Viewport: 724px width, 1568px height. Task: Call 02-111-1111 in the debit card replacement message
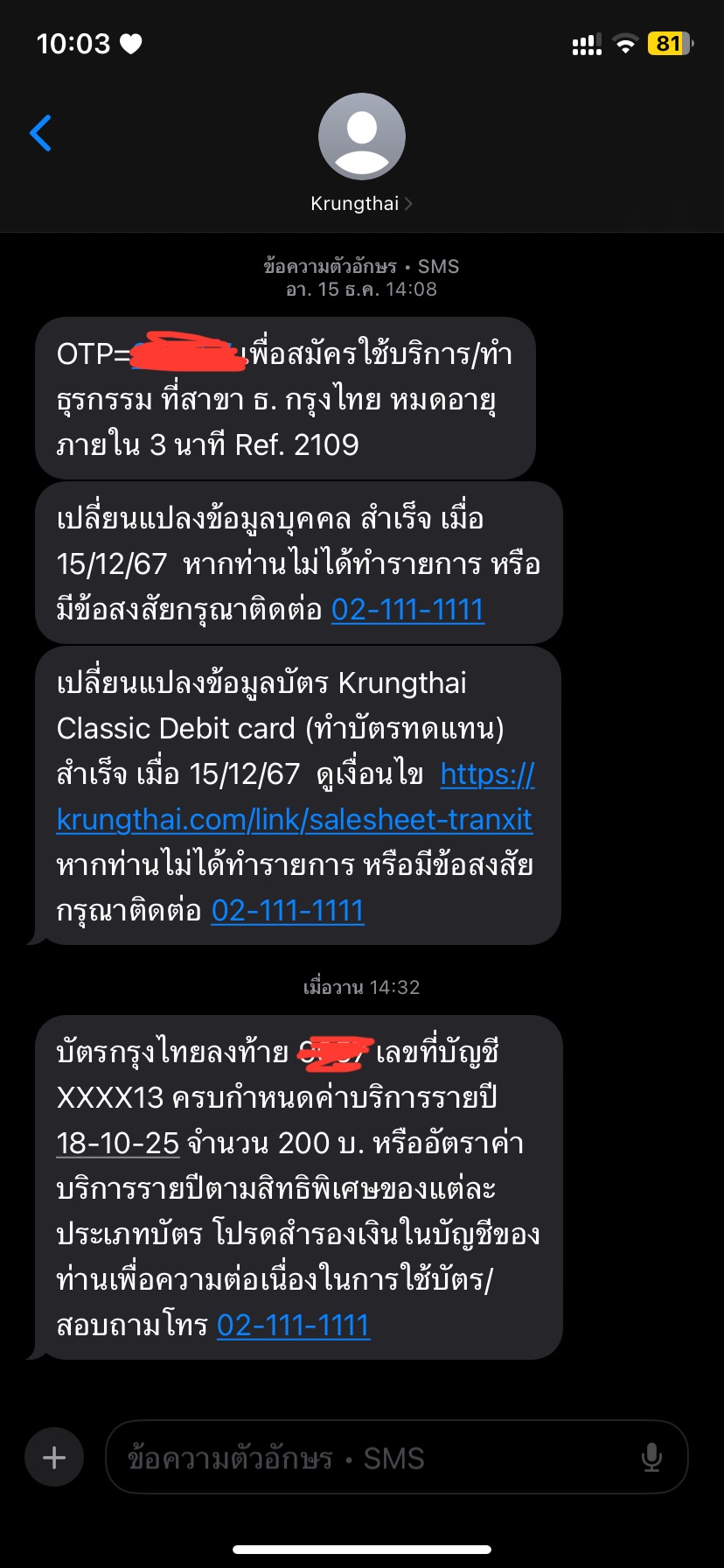point(288,910)
